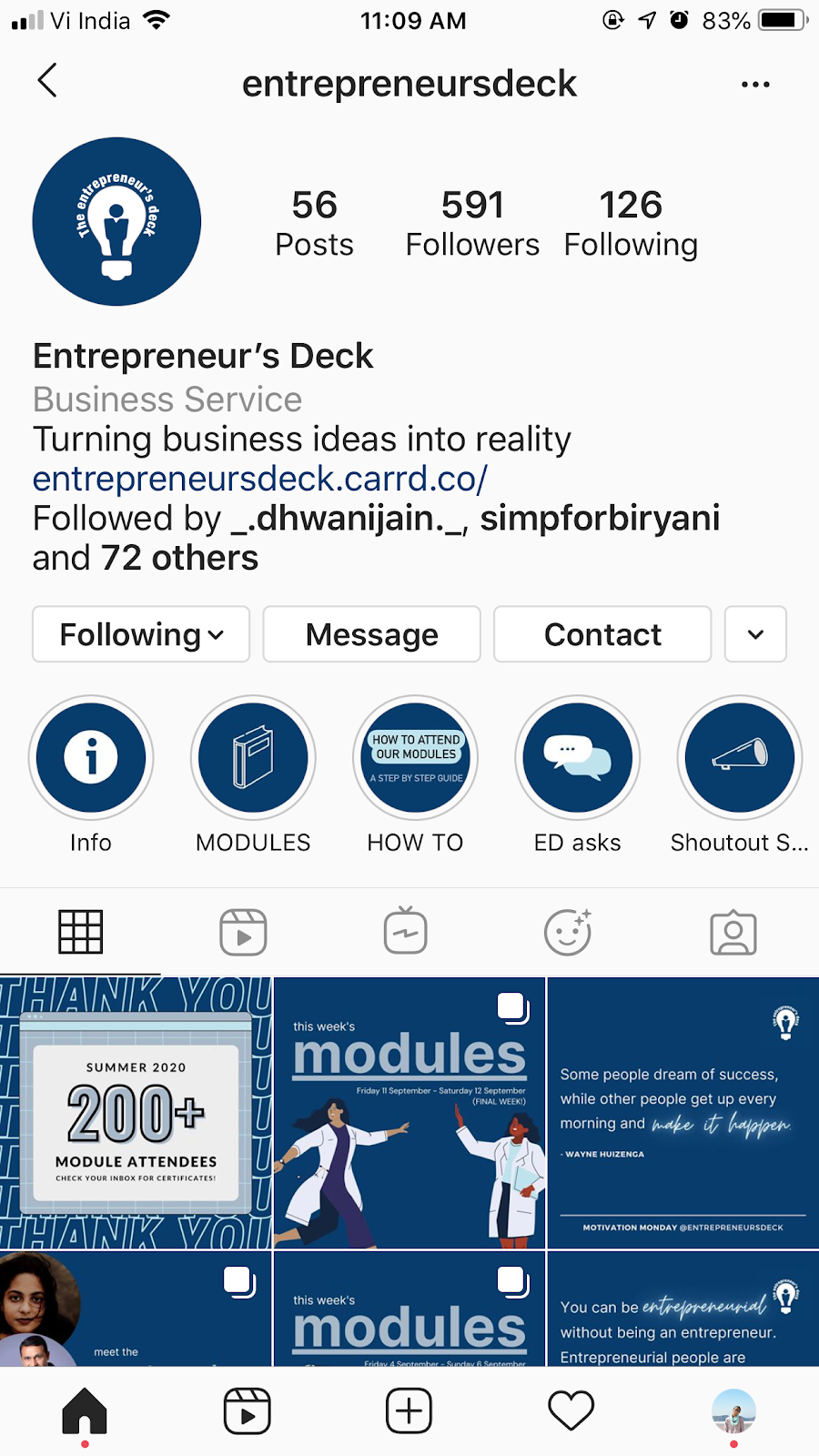The height and width of the screenshot is (1456, 819).
Task: Create a new post with plus icon
Action: coord(409,1411)
